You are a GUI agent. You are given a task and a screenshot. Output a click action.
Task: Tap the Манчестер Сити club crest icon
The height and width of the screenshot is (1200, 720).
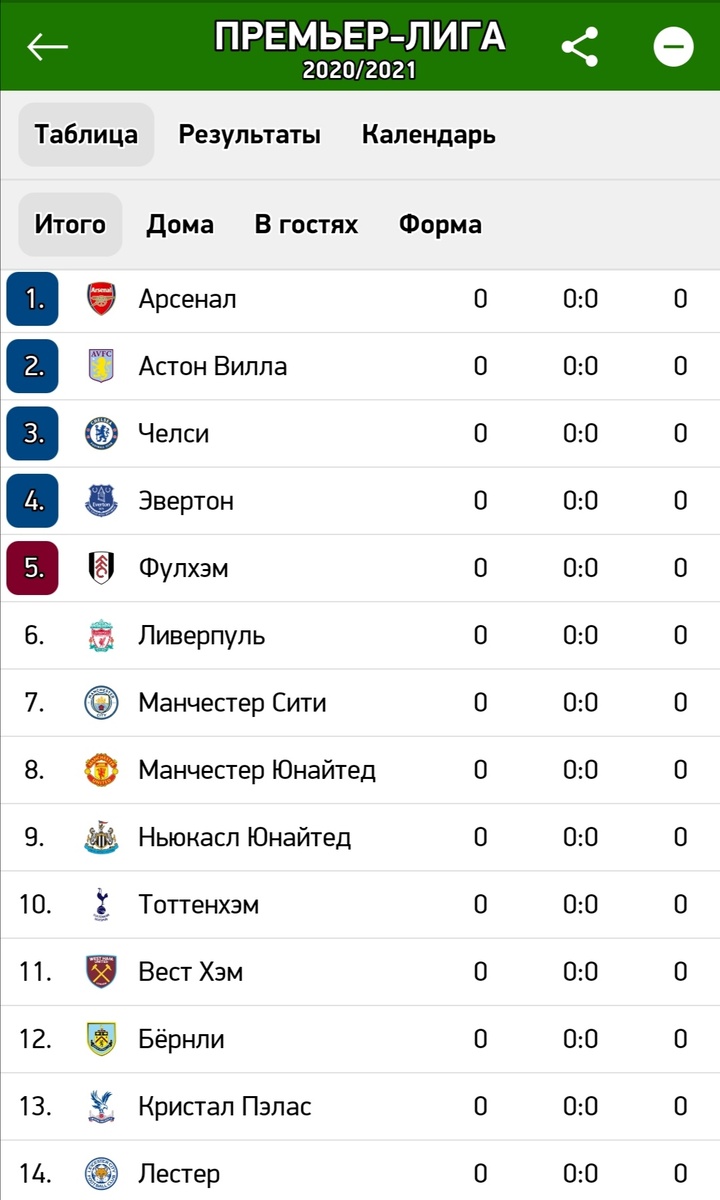coord(99,702)
